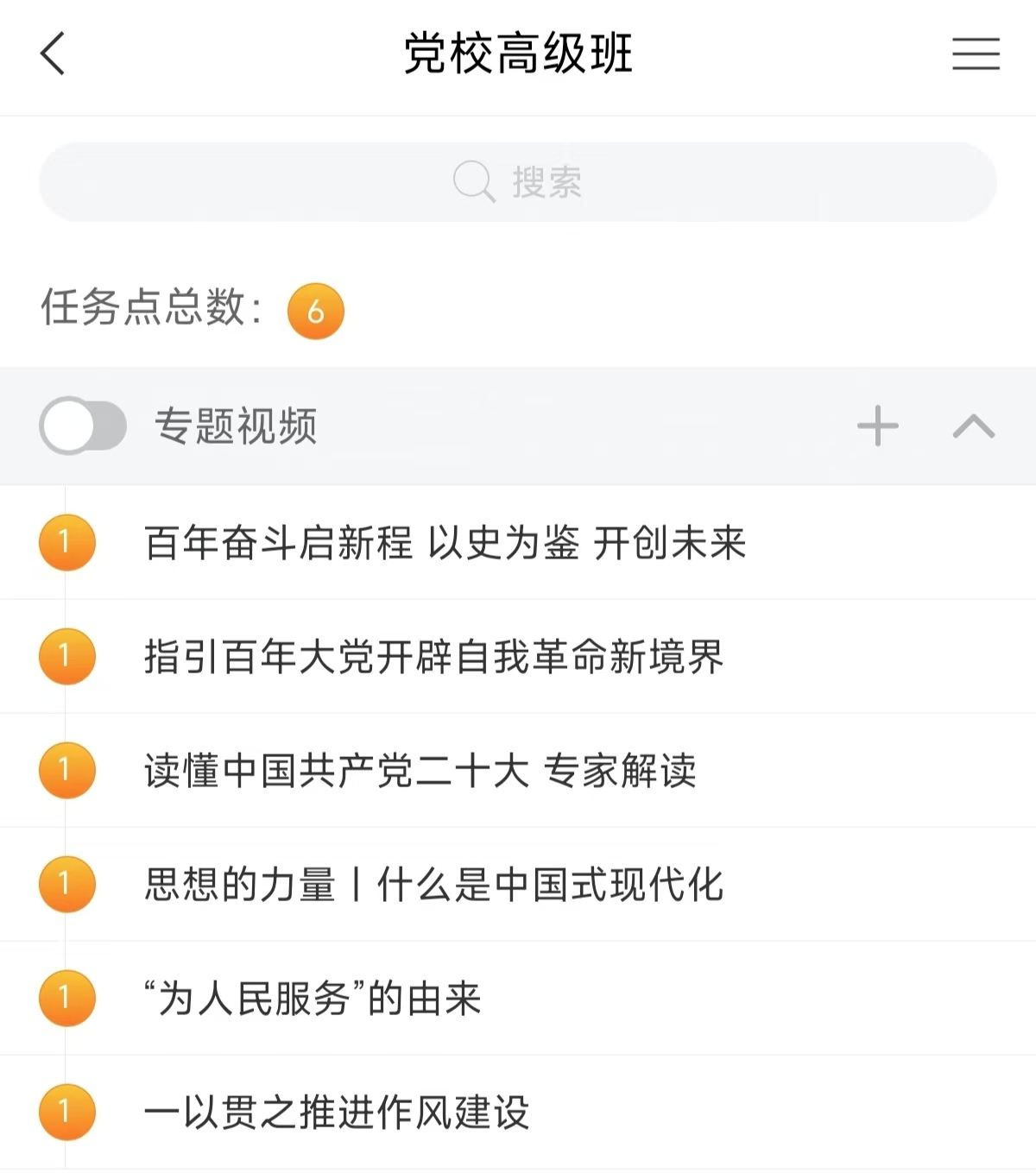Open 一以贯之推进作风建设
The height and width of the screenshot is (1173, 1036).
point(337,1113)
